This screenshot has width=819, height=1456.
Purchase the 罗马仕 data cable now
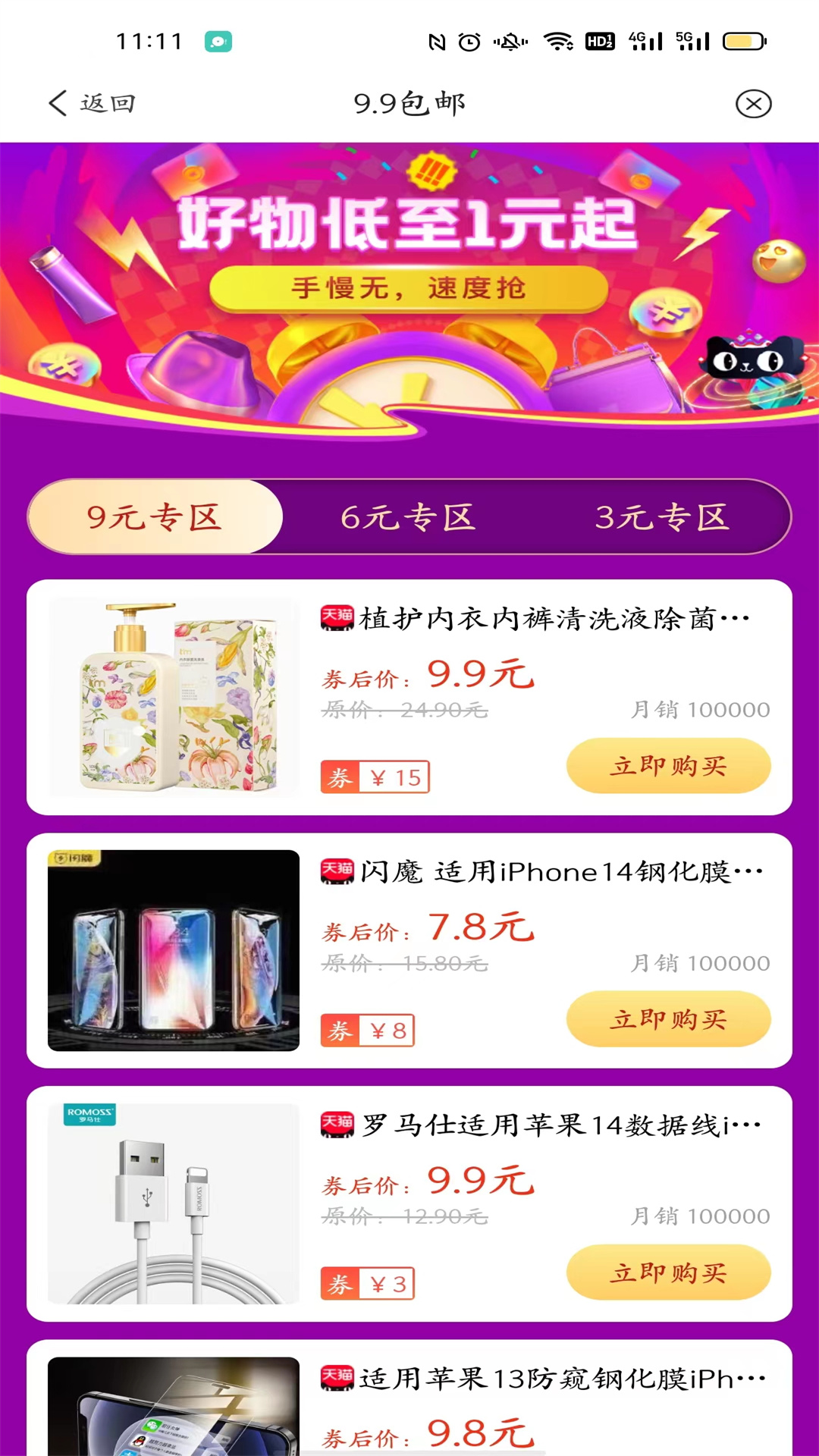(x=668, y=1272)
